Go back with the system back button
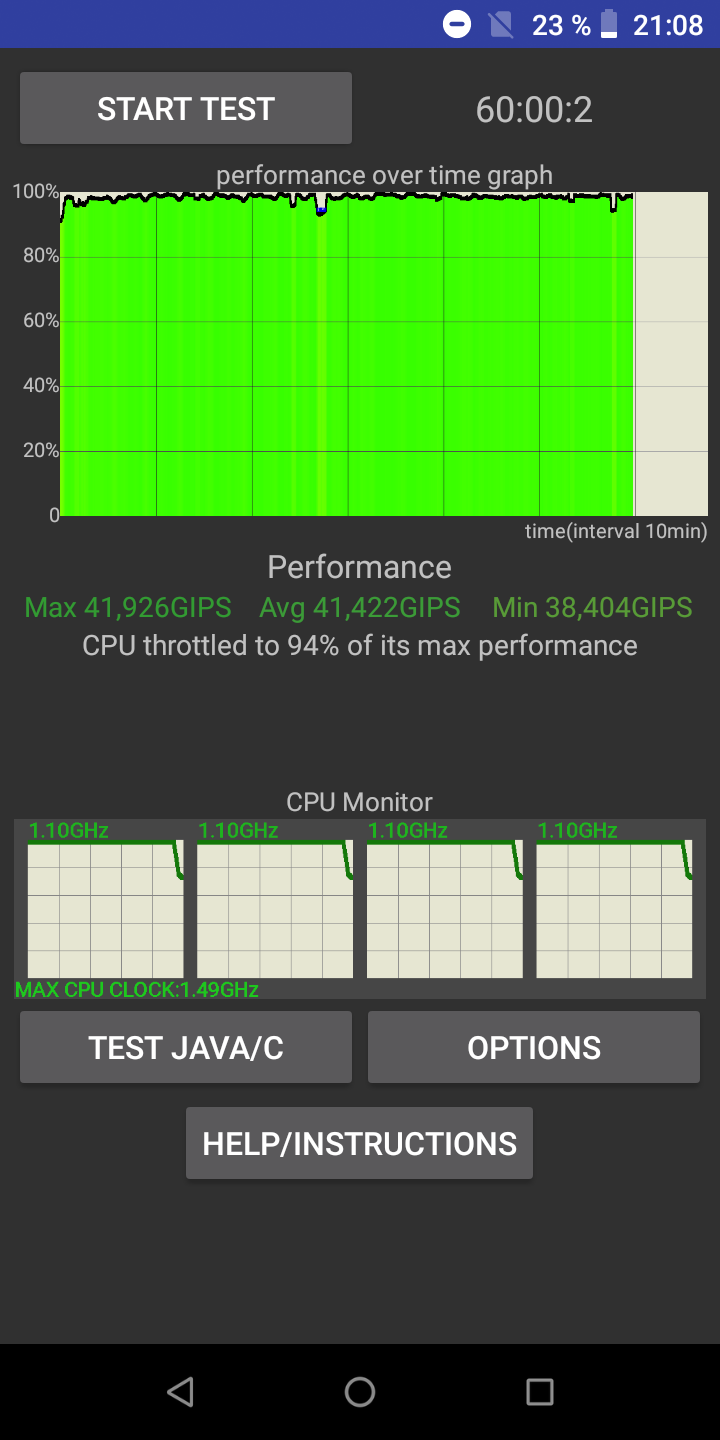Viewport: 720px width, 1440px height. click(x=180, y=1392)
